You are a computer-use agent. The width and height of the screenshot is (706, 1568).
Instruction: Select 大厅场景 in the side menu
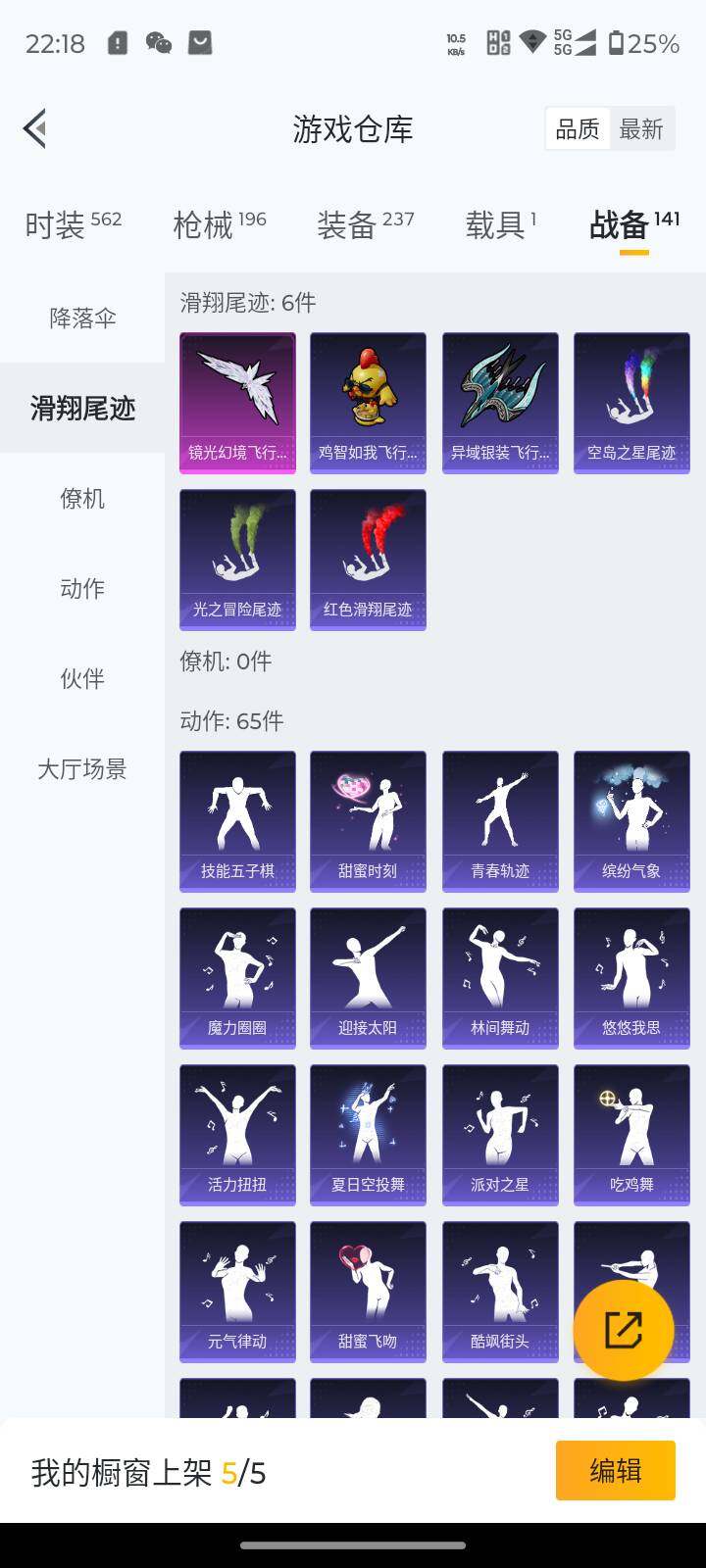pyautogui.click(x=82, y=768)
